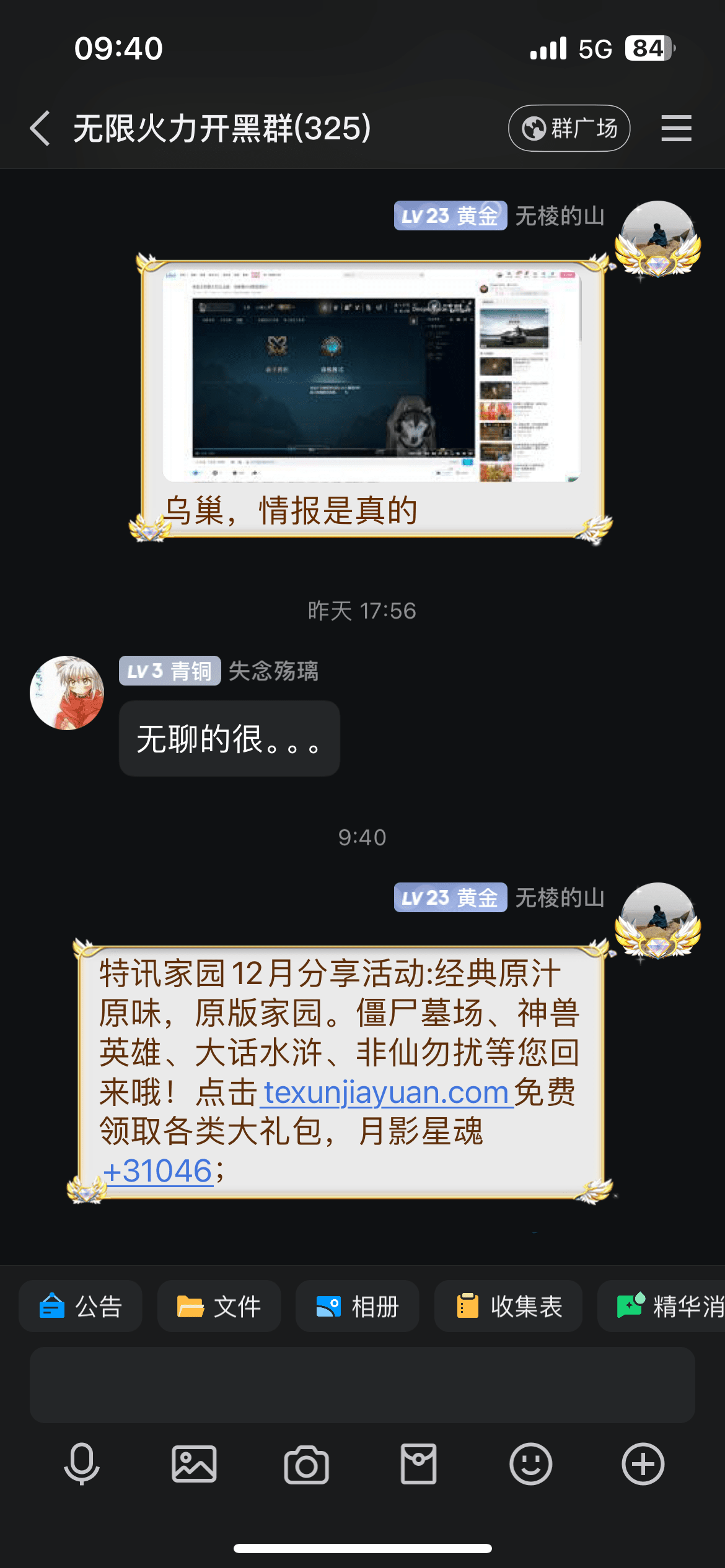Open the red packet icon
Image resolution: width=725 pixels, height=1568 pixels.
point(418,1464)
